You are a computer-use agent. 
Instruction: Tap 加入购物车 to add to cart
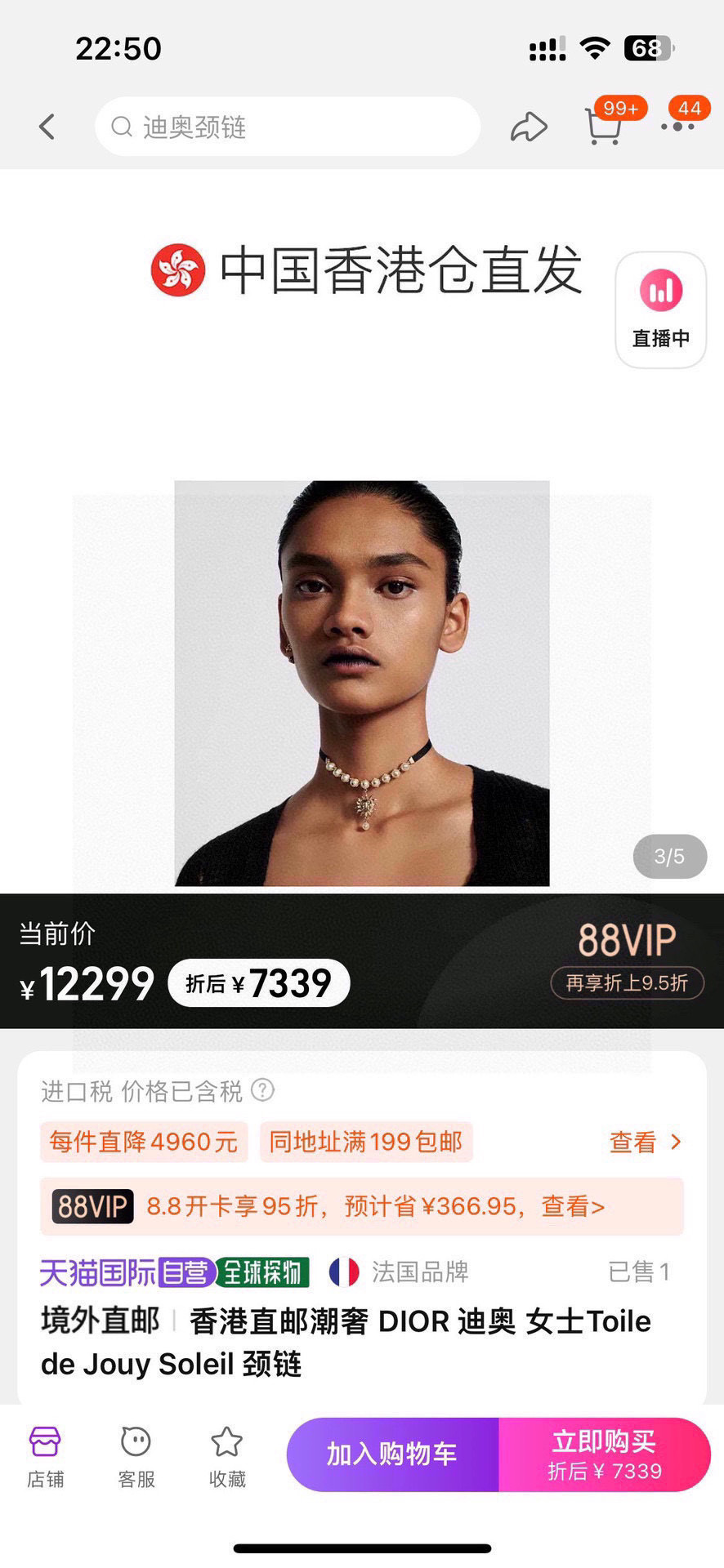(x=392, y=1454)
